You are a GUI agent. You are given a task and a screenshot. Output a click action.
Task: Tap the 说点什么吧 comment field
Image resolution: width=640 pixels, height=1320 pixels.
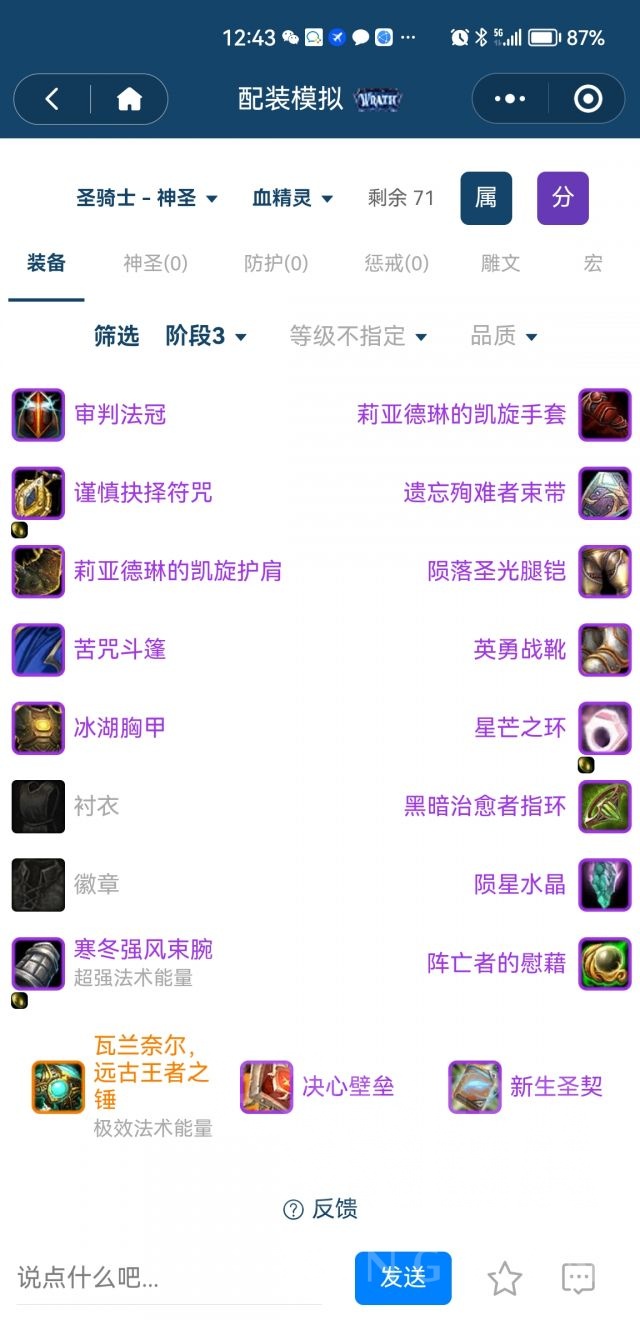click(168, 1277)
